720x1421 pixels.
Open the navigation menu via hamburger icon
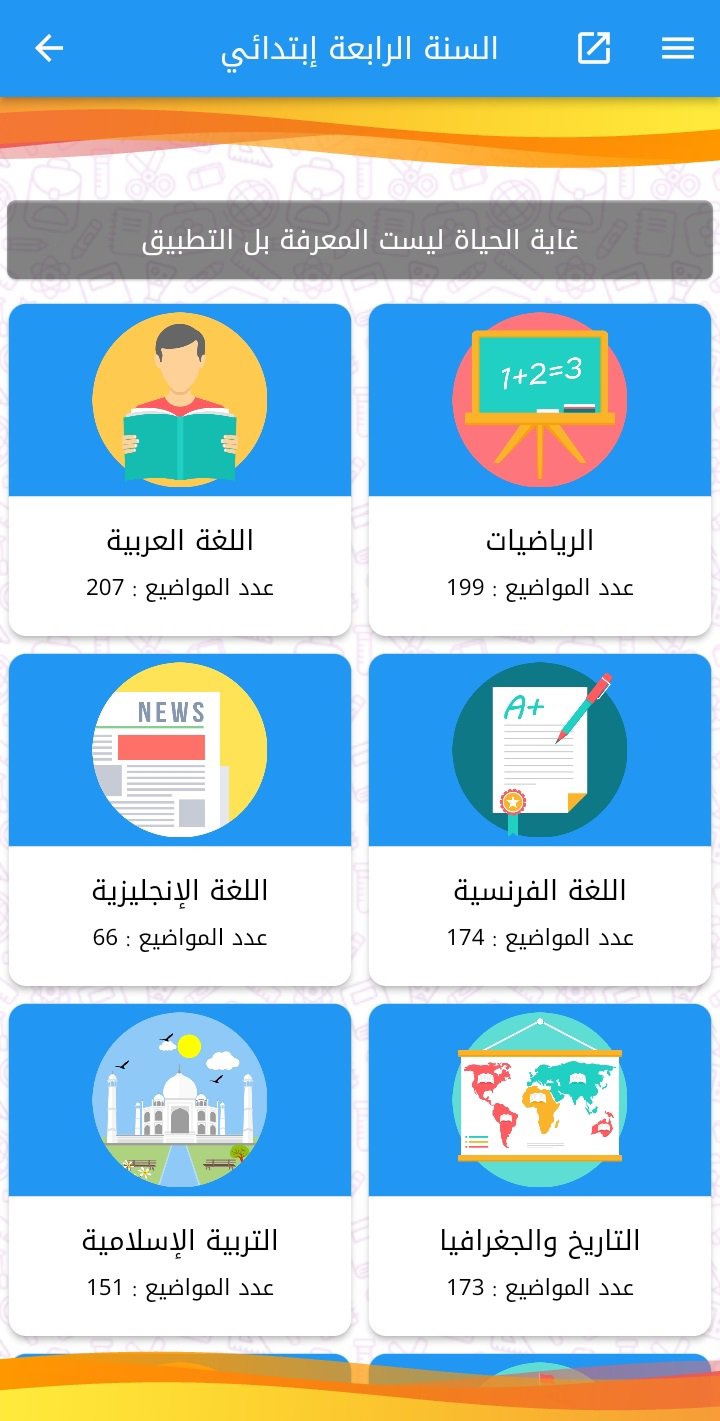tap(678, 47)
